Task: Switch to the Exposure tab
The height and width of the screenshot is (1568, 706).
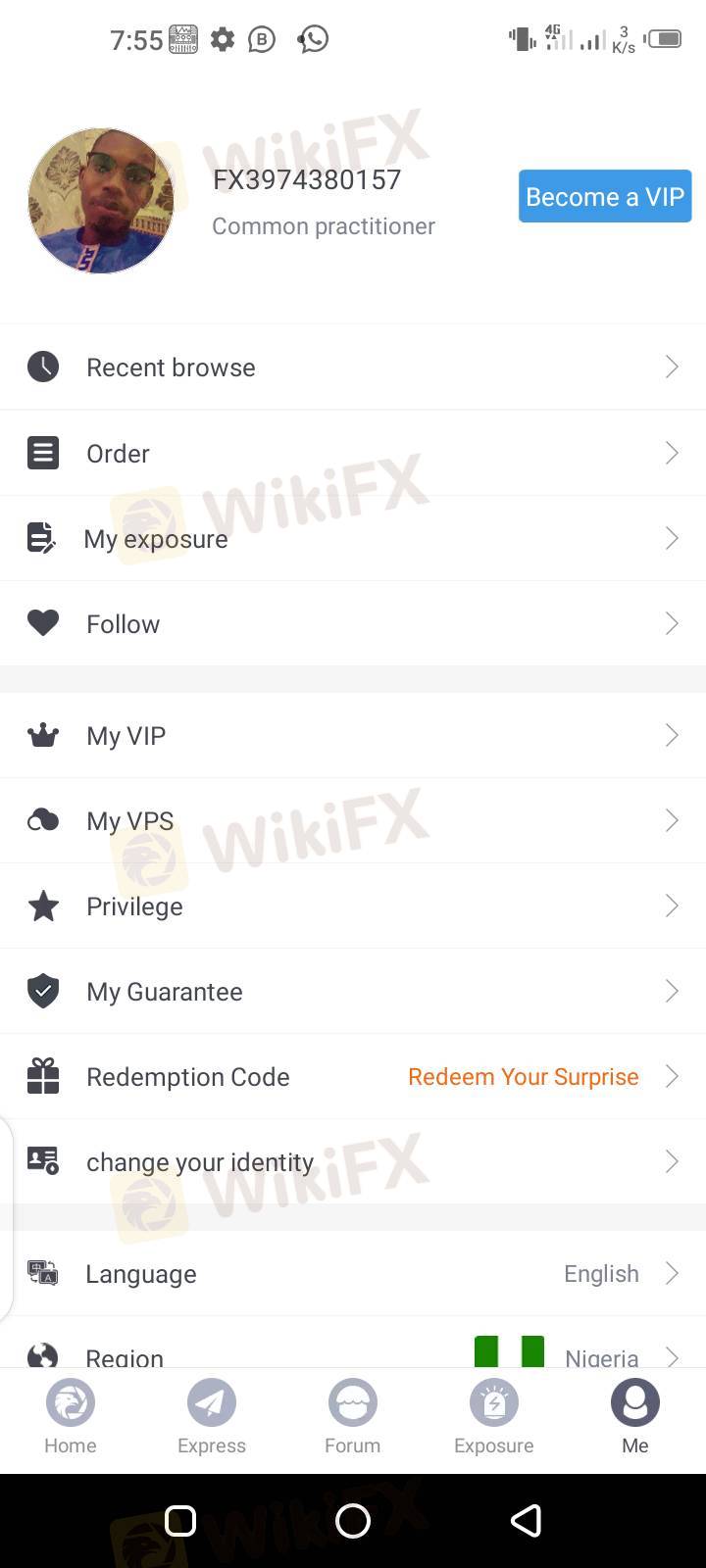Action: tap(494, 1417)
